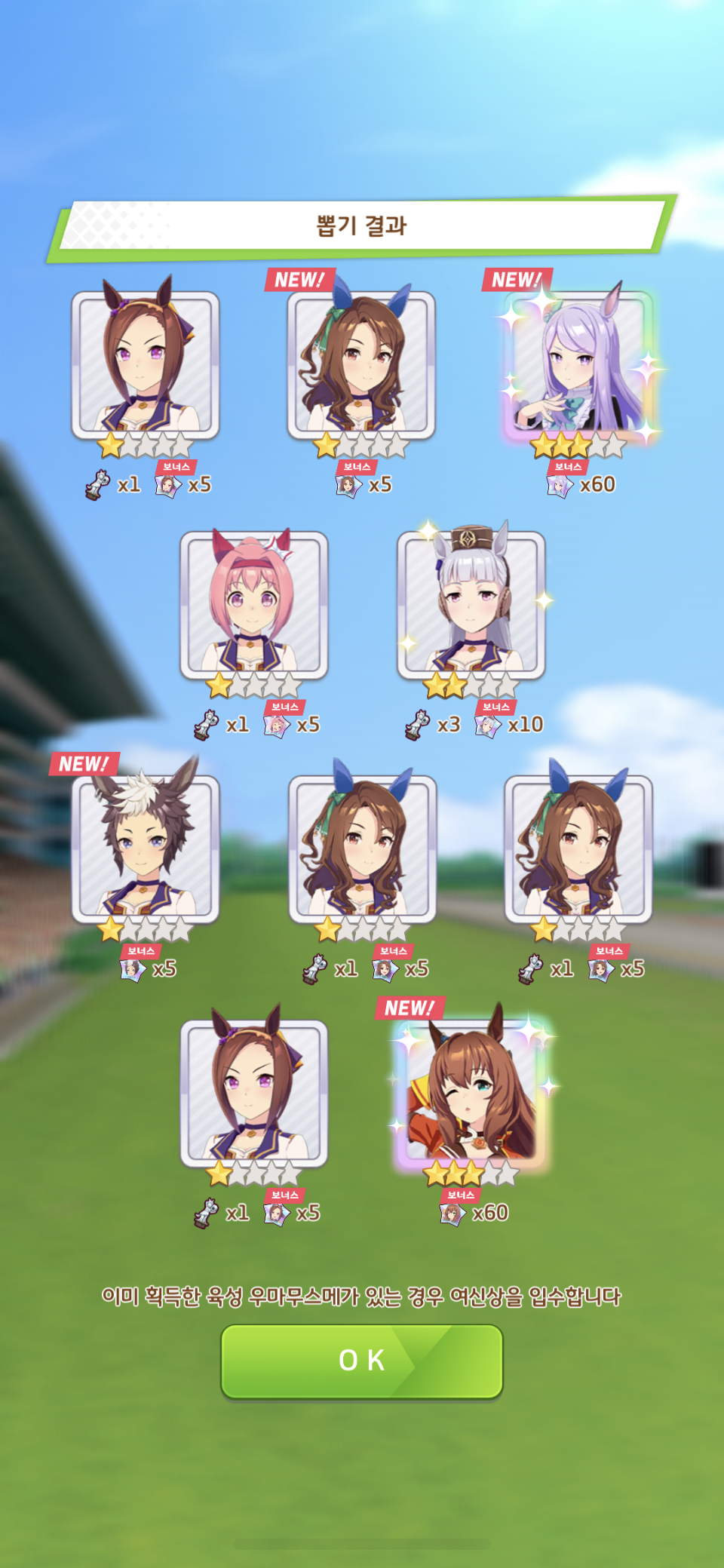Viewport: 724px width, 1568px height.
Task: Select the pink-haired one-star character card
Action: tap(254, 606)
